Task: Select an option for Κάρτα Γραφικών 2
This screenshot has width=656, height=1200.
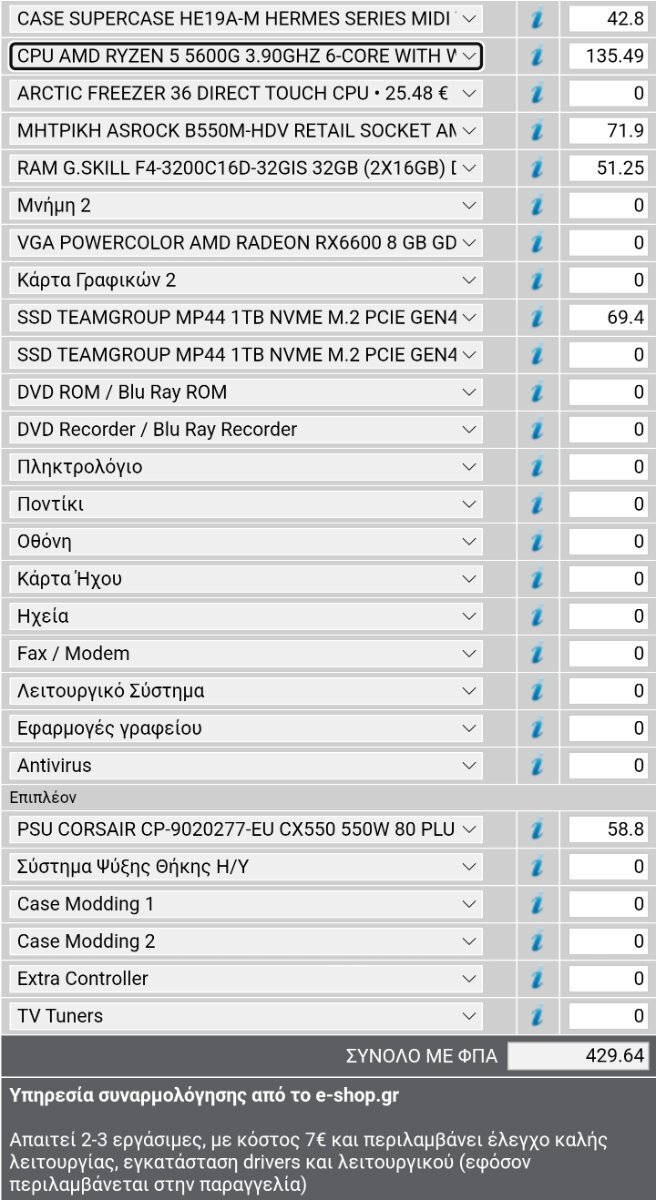Action: [246, 280]
